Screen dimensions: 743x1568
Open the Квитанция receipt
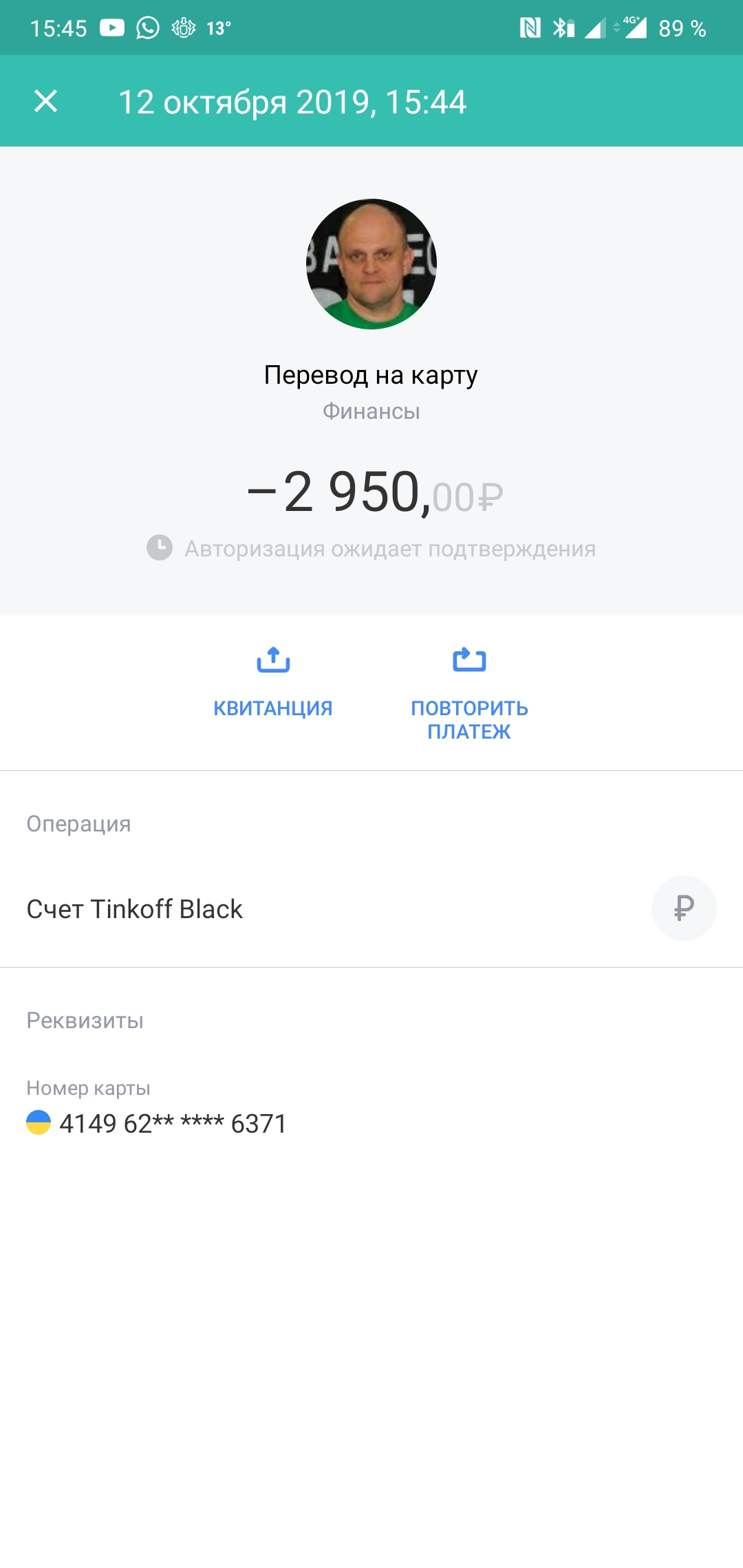(x=273, y=681)
